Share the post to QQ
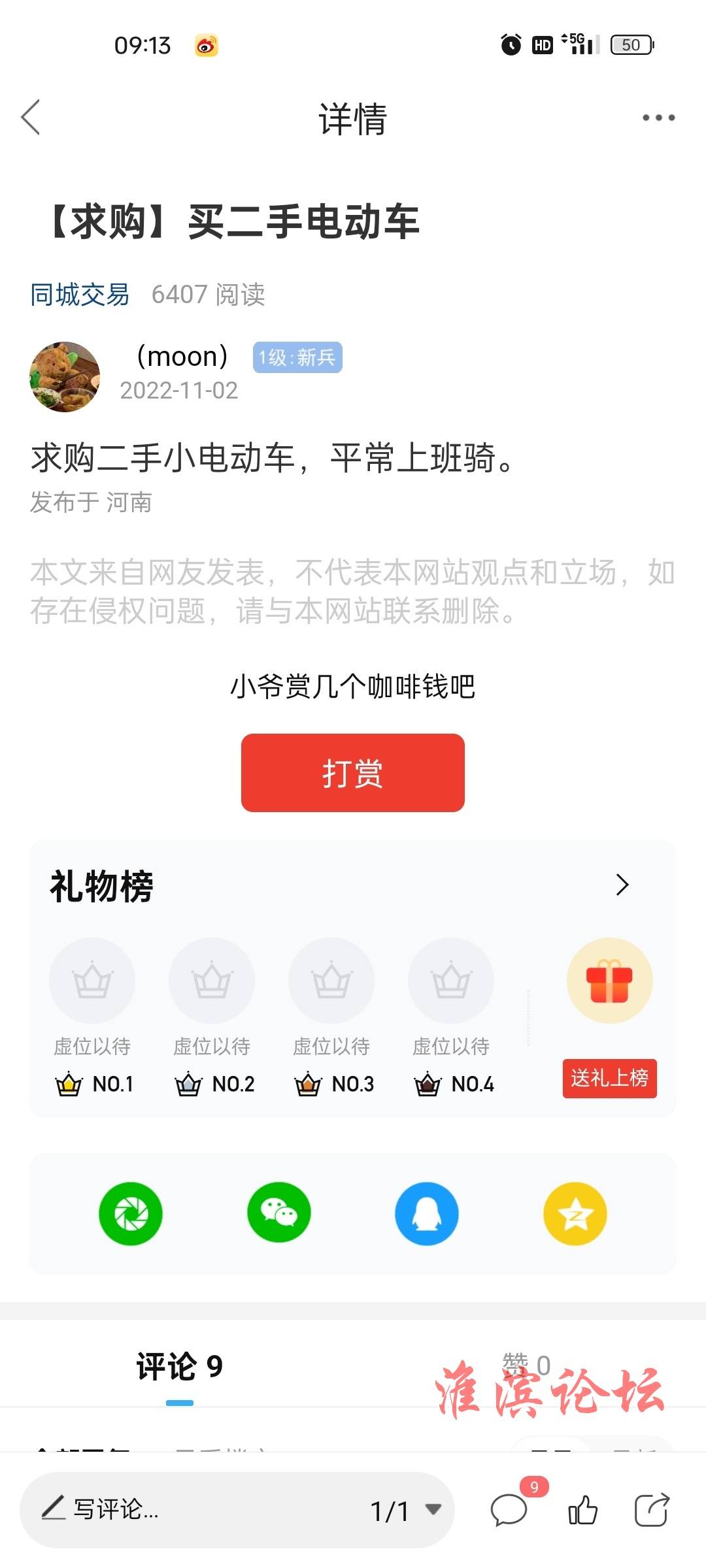The width and height of the screenshot is (706, 1568). pyautogui.click(x=427, y=1213)
